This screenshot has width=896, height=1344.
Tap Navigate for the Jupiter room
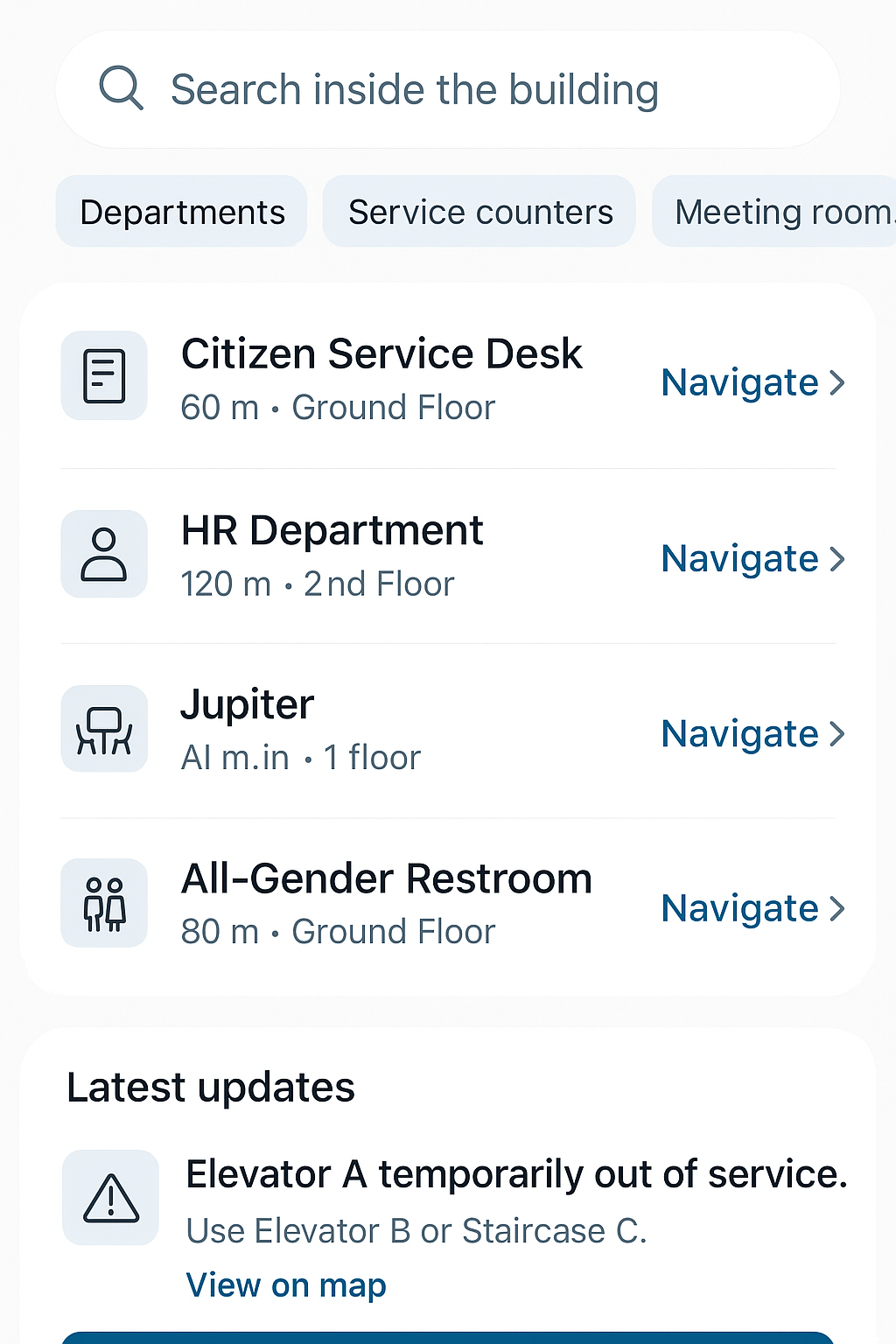pos(752,733)
